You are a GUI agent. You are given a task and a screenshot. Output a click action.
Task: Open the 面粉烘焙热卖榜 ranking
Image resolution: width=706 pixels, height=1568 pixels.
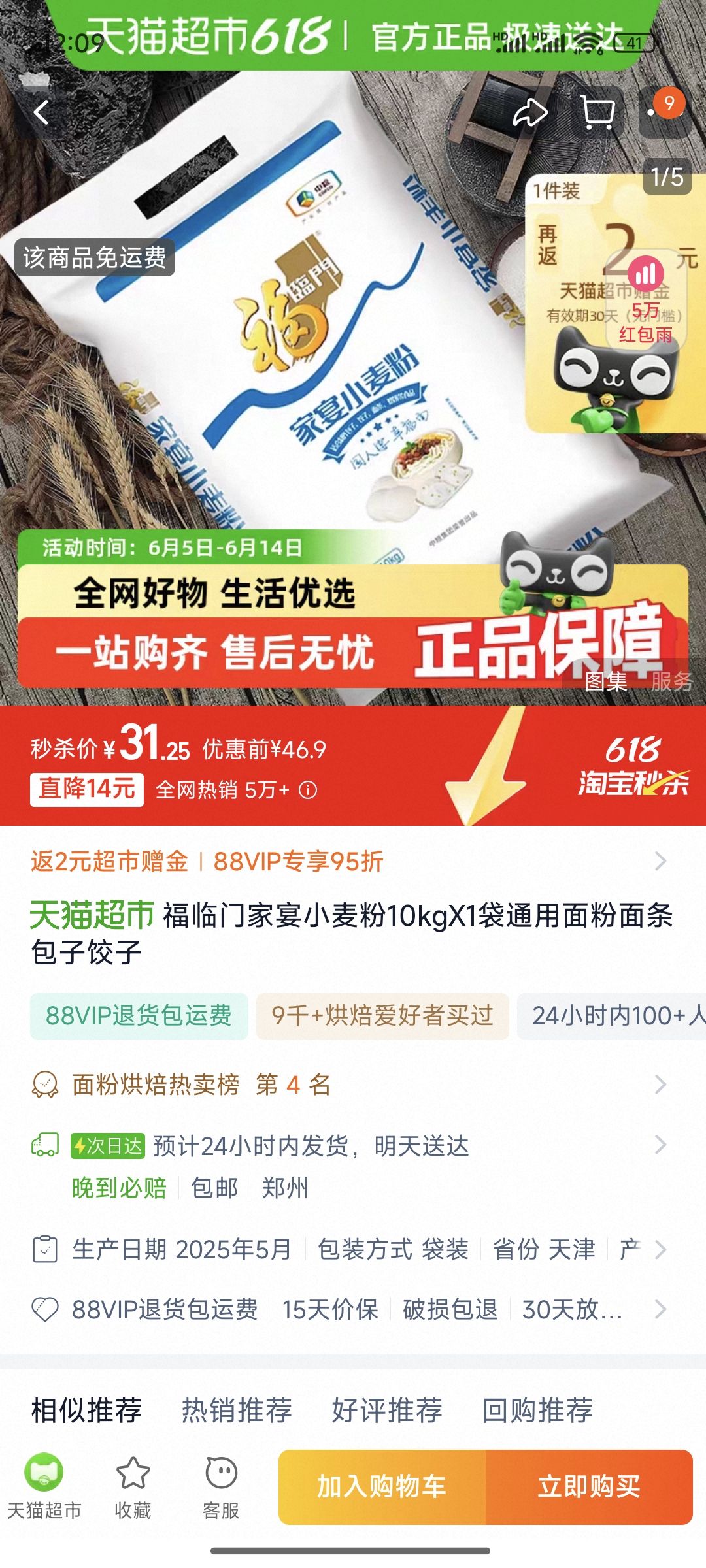click(353, 1085)
